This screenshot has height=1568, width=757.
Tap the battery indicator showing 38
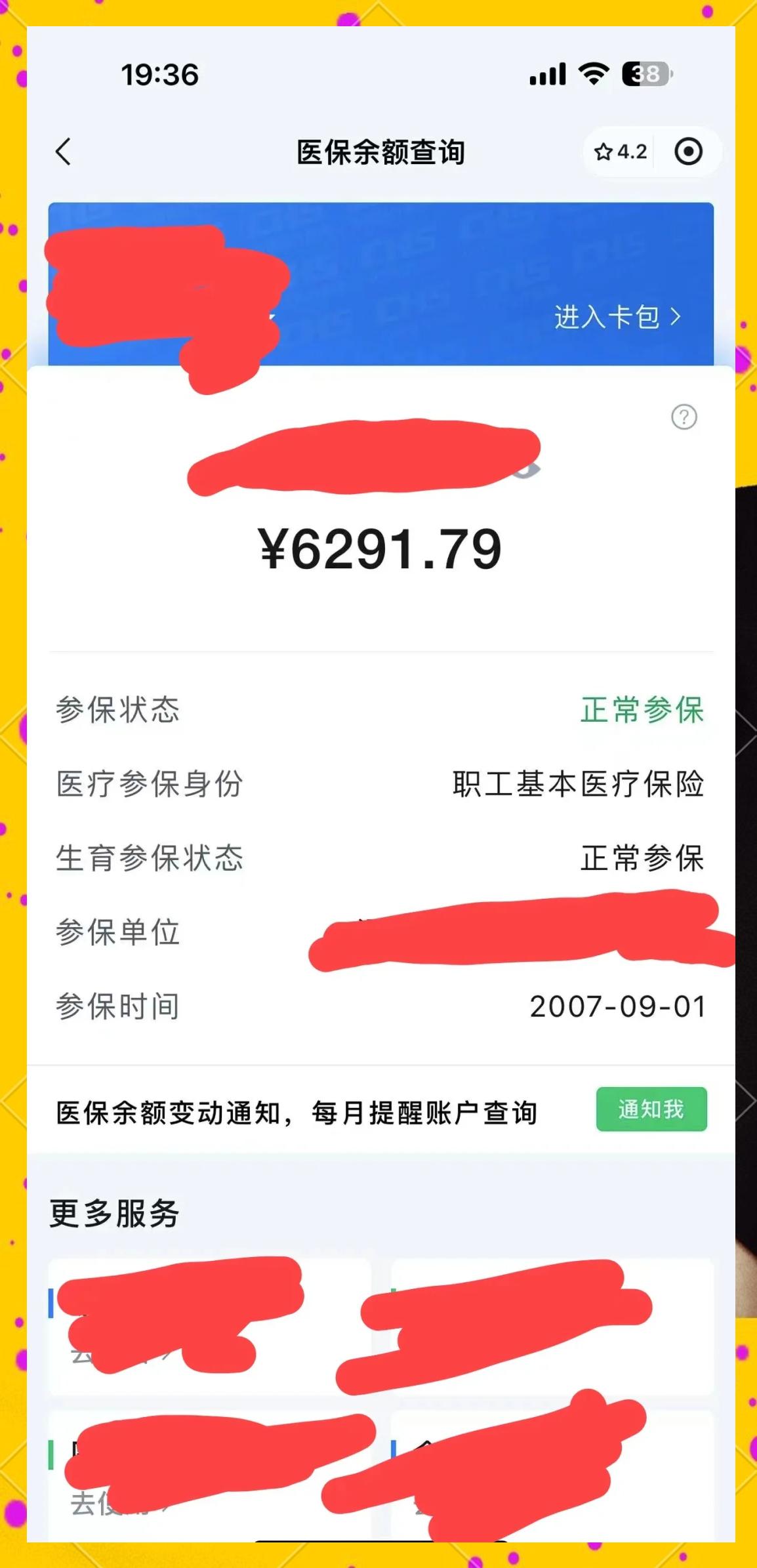coord(647,75)
